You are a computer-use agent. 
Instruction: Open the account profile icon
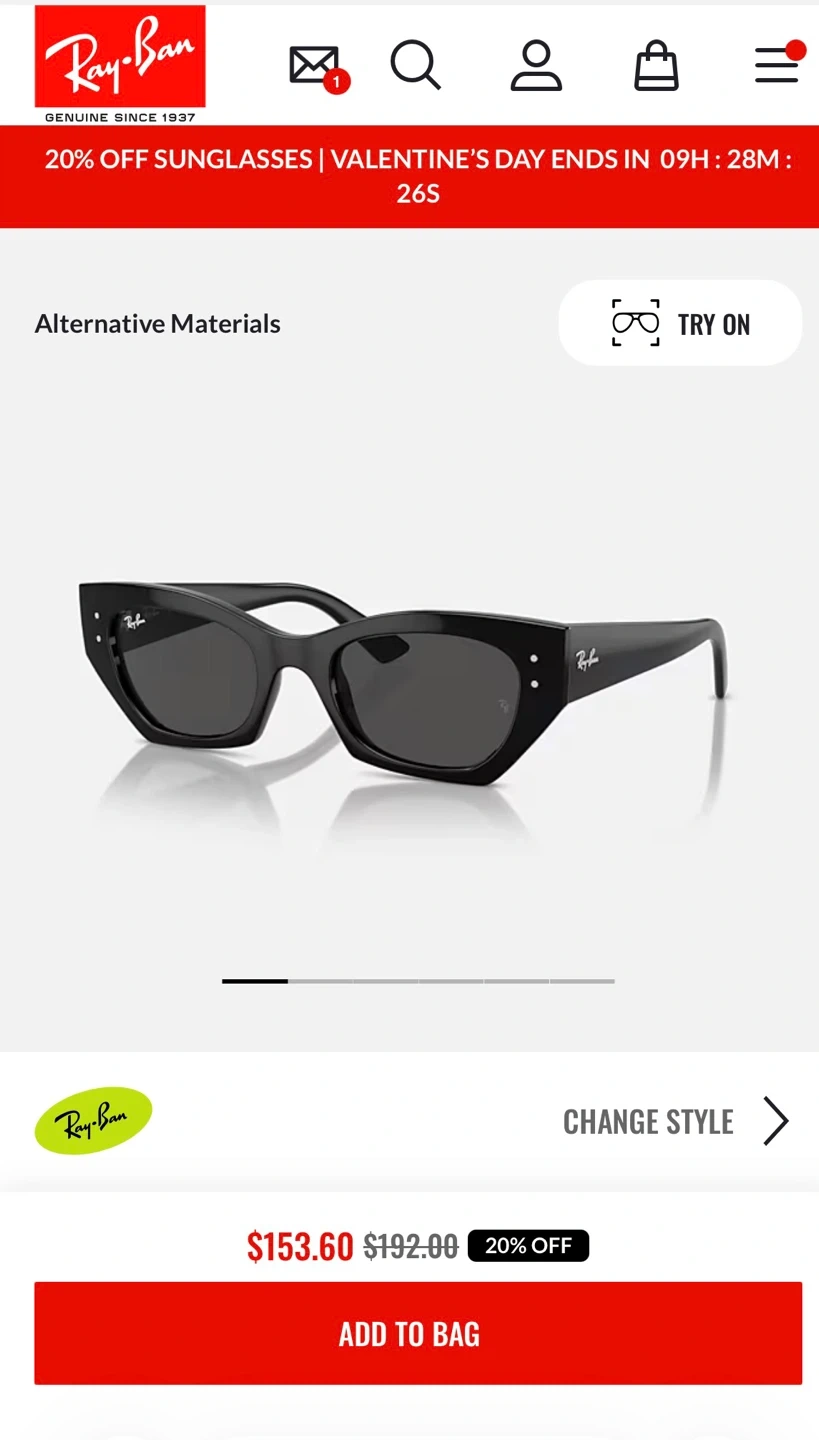click(x=536, y=66)
